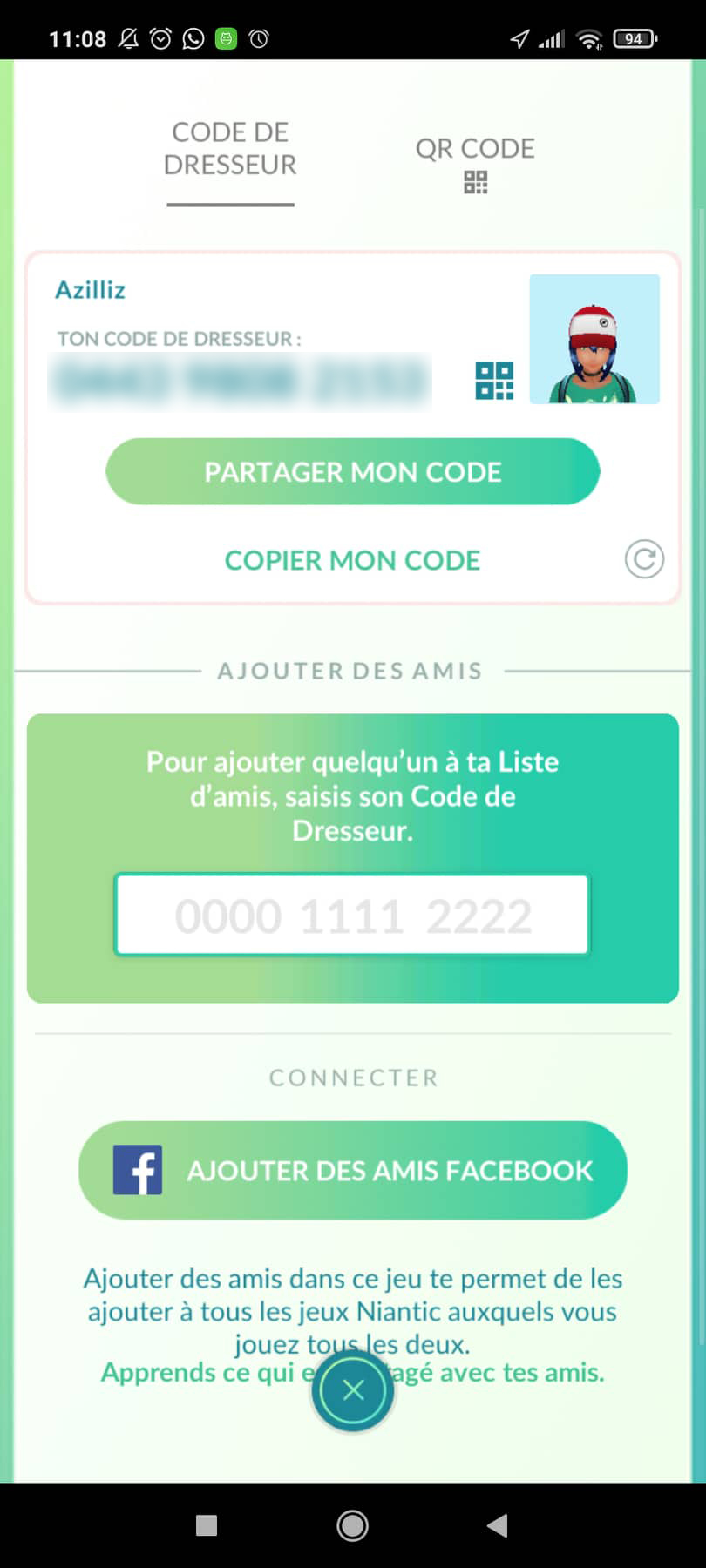
Task: Select the muted notifications icon in status bar
Action: coord(127,38)
